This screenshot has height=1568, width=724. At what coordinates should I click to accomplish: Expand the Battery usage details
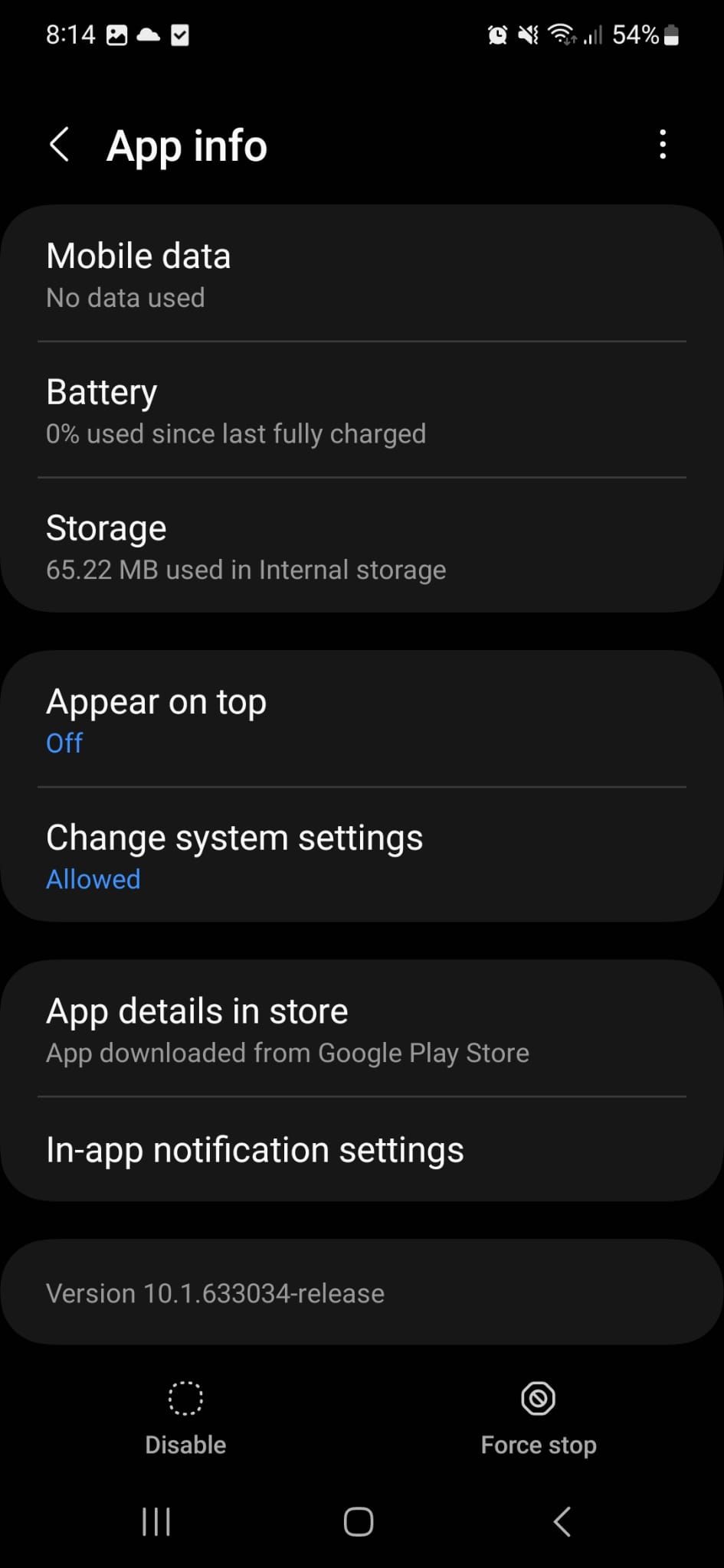click(360, 410)
